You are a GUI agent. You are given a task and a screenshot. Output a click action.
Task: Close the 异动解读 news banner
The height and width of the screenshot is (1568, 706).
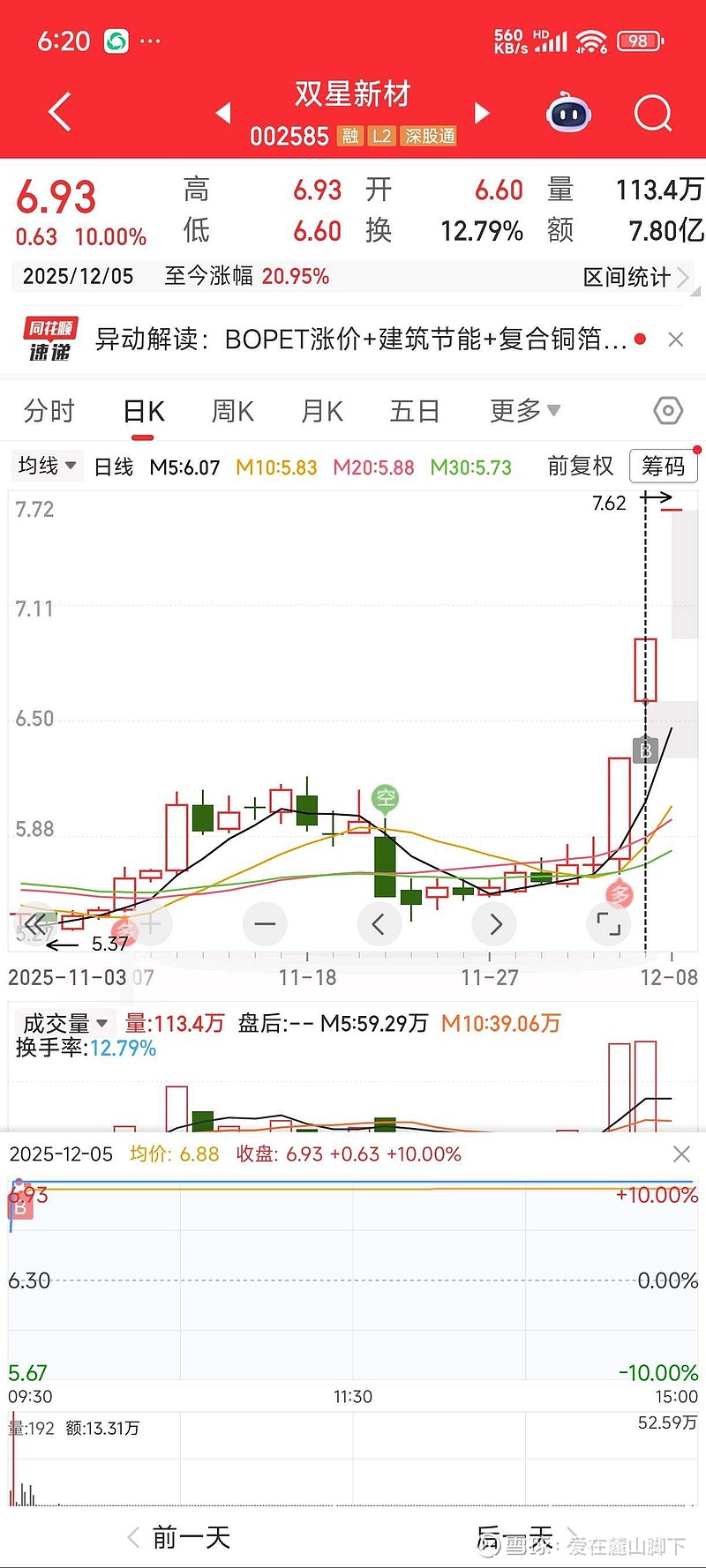676,340
